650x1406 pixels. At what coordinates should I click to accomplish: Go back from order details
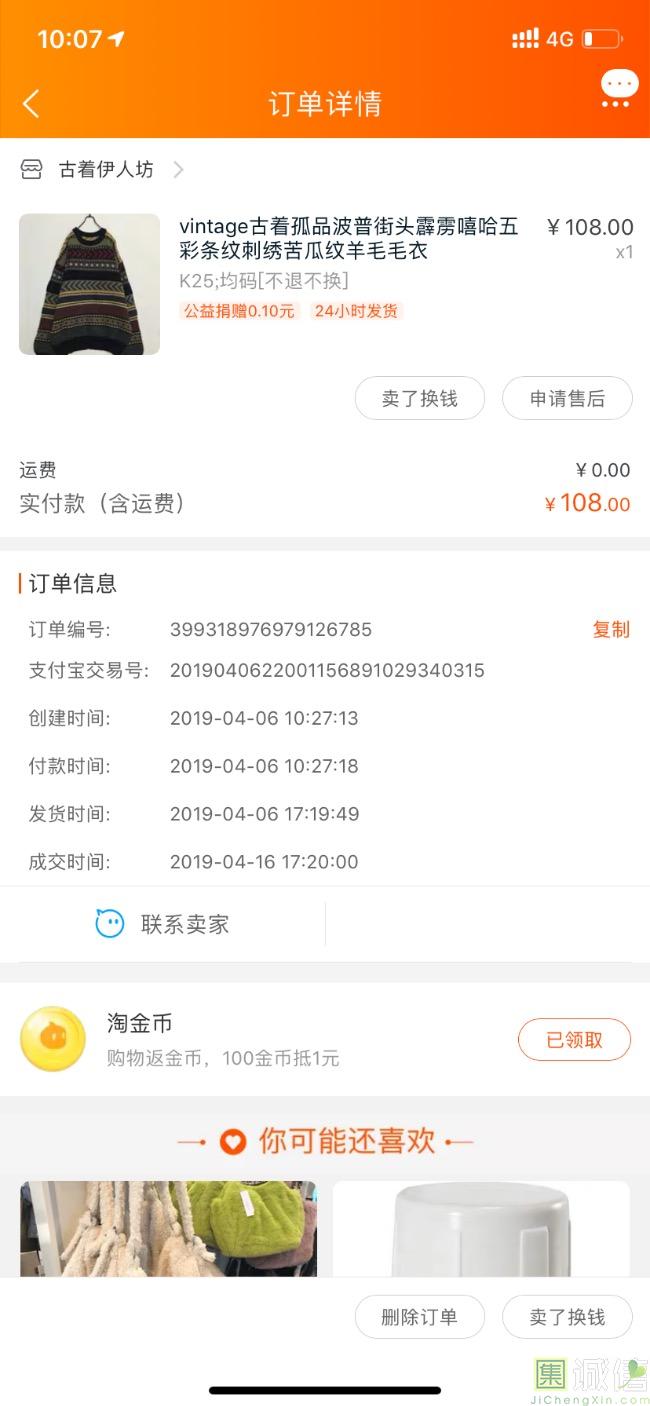31,103
